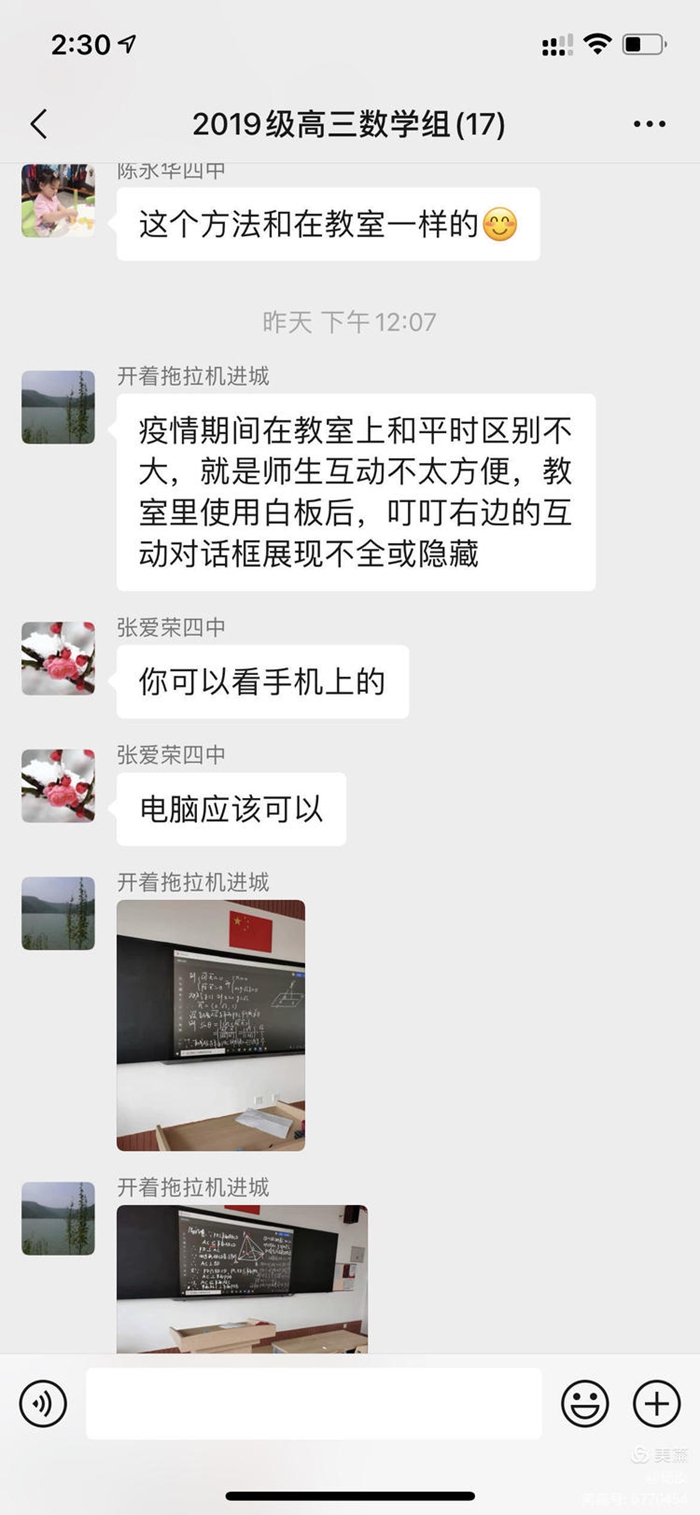Open the group chat details menu

pos(649,125)
